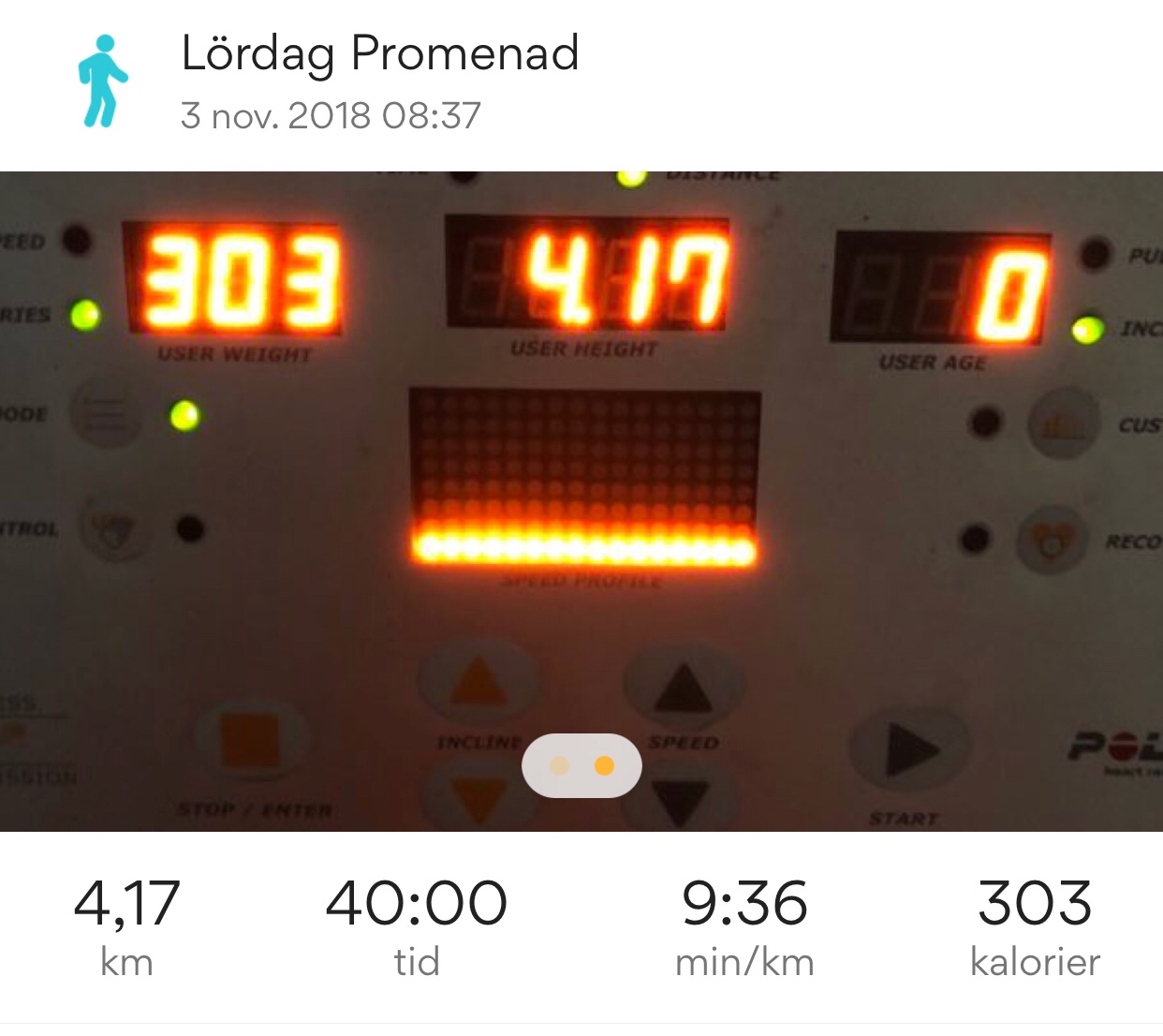Tap the photo page indicator dots
Image resolution: width=1163 pixels, height=1036 pixels.
(x=581, y=765)
